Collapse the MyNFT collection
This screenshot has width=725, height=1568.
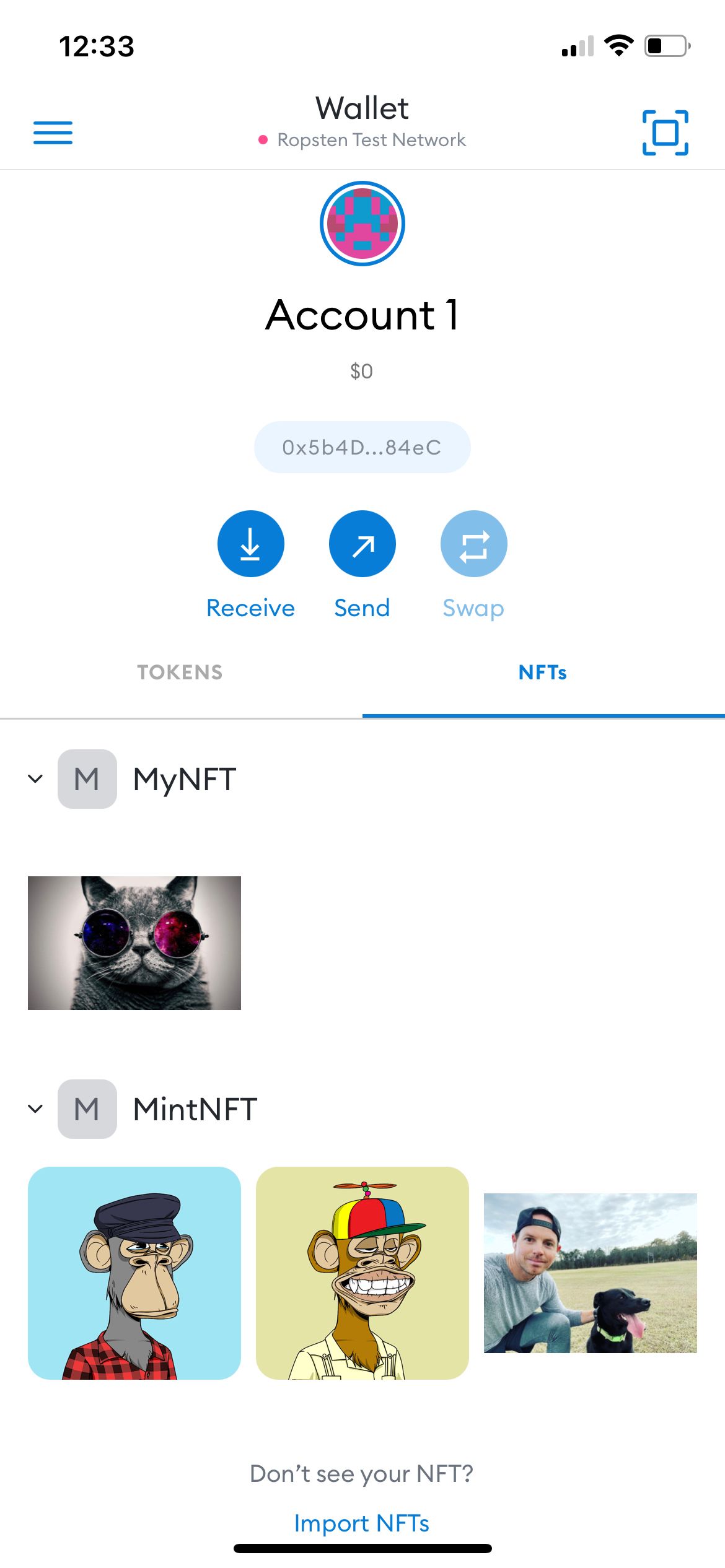tap(36, 779)
